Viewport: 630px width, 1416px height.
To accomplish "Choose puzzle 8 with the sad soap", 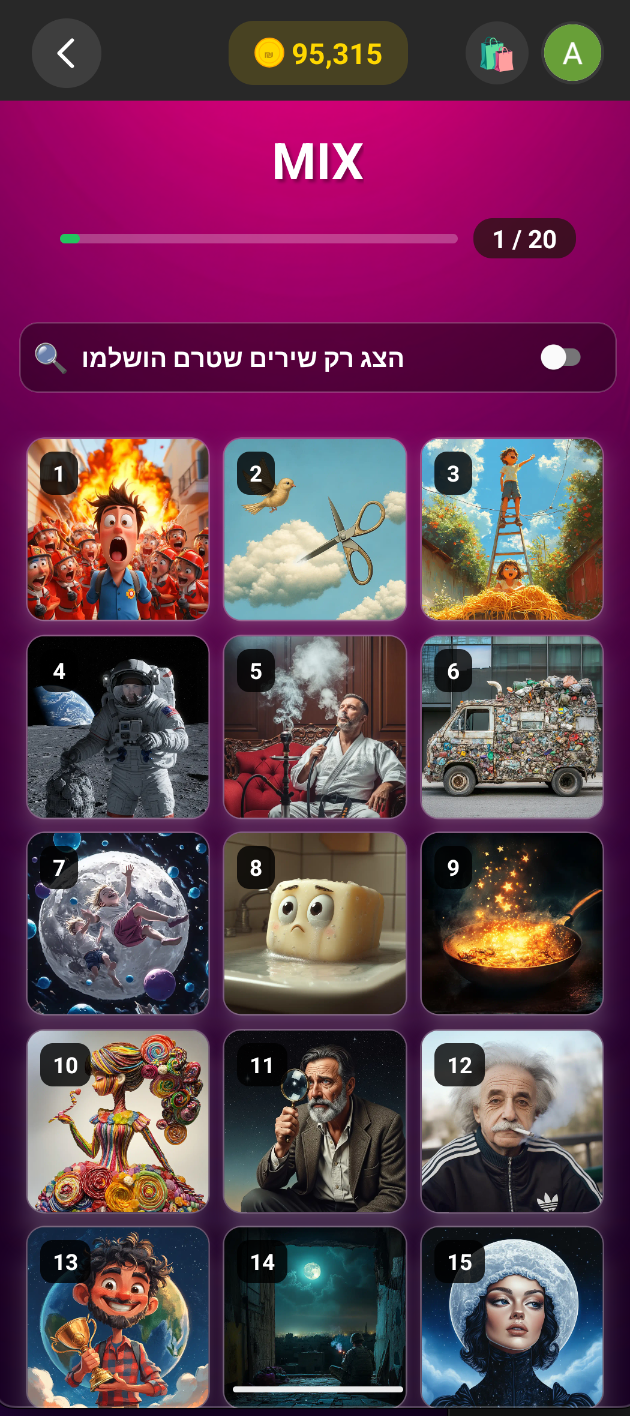I will pos(315,923).
